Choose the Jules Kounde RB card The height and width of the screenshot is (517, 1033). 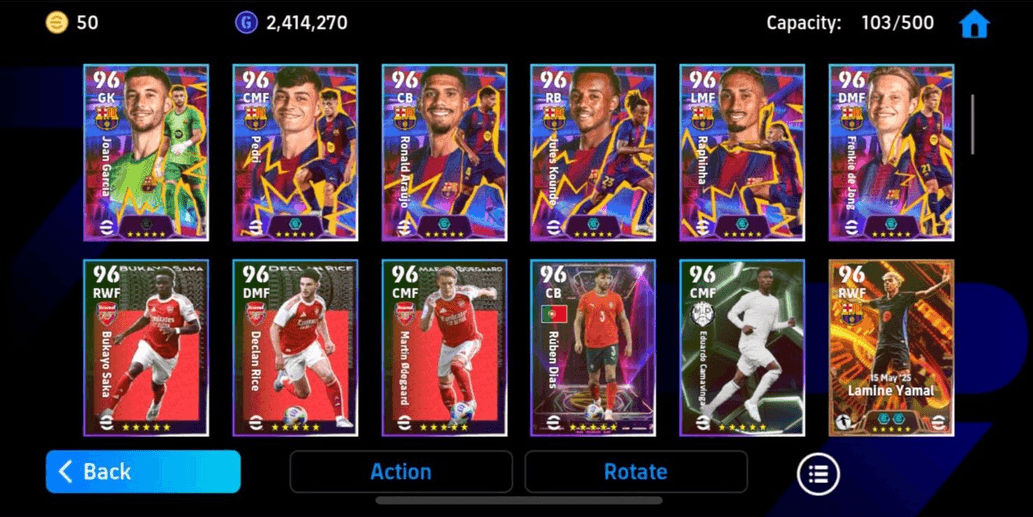[x=593, y=153]
